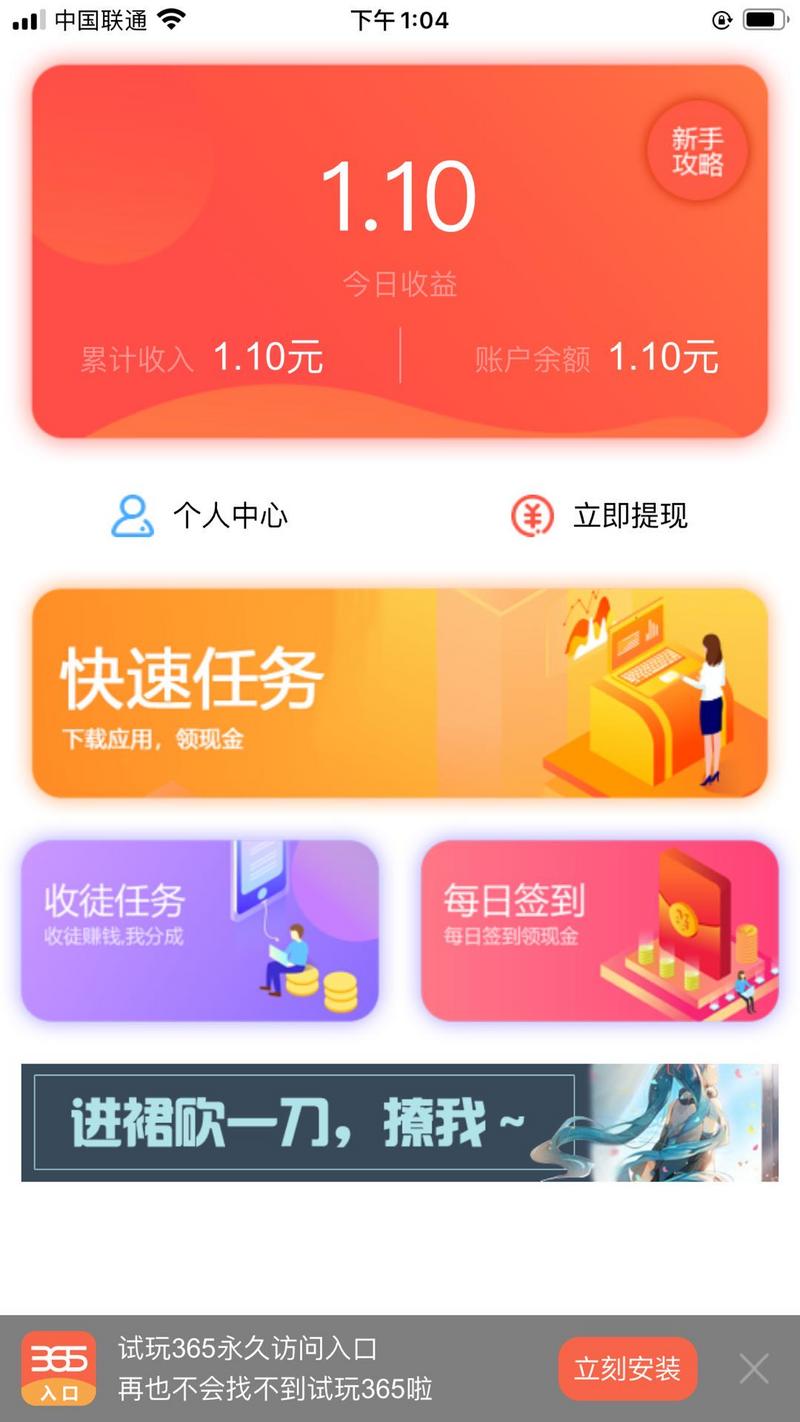Tap the 账户余额 1.10元 text
800x1422 pixels.
point(596,357)
